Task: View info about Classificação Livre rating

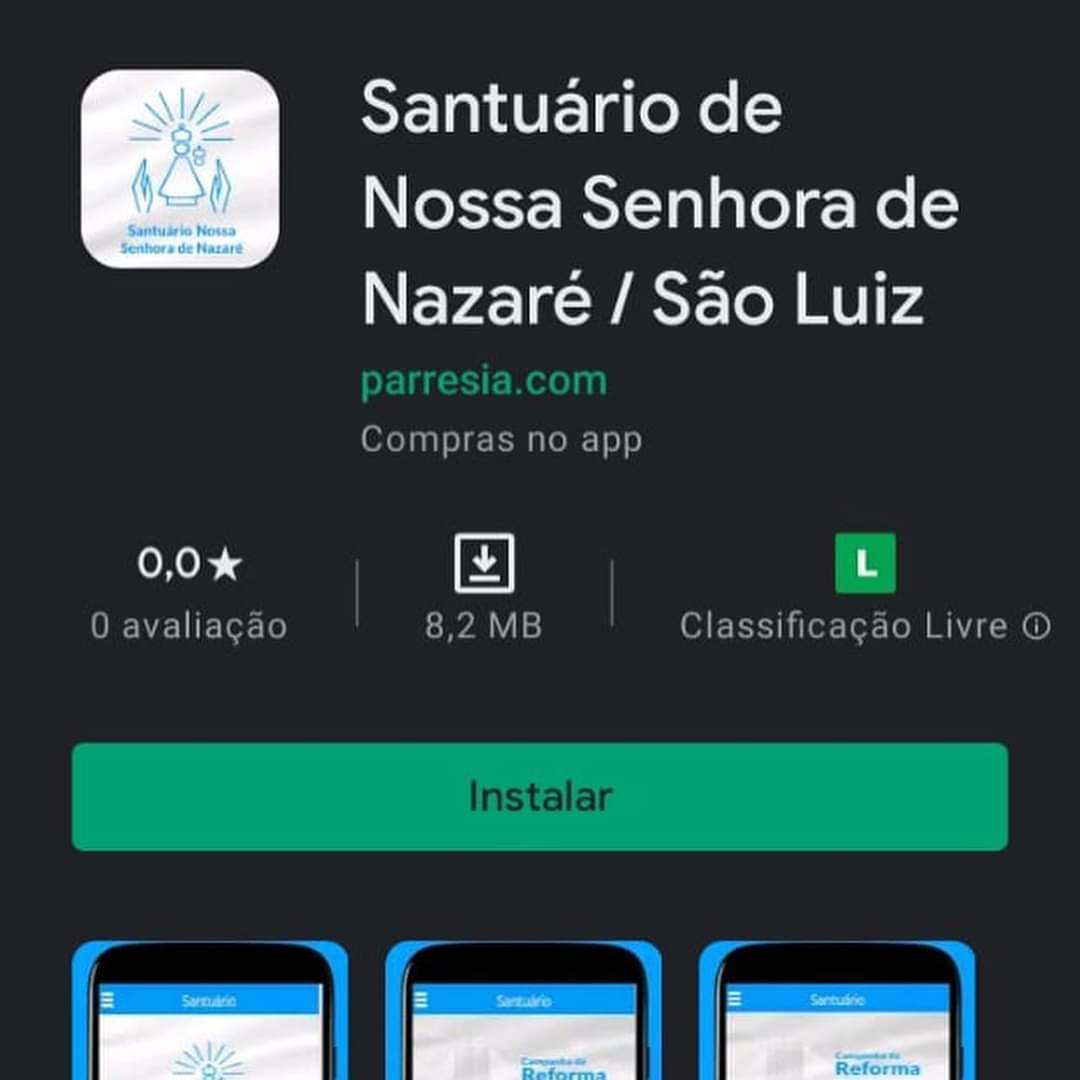Action: 1037,627
